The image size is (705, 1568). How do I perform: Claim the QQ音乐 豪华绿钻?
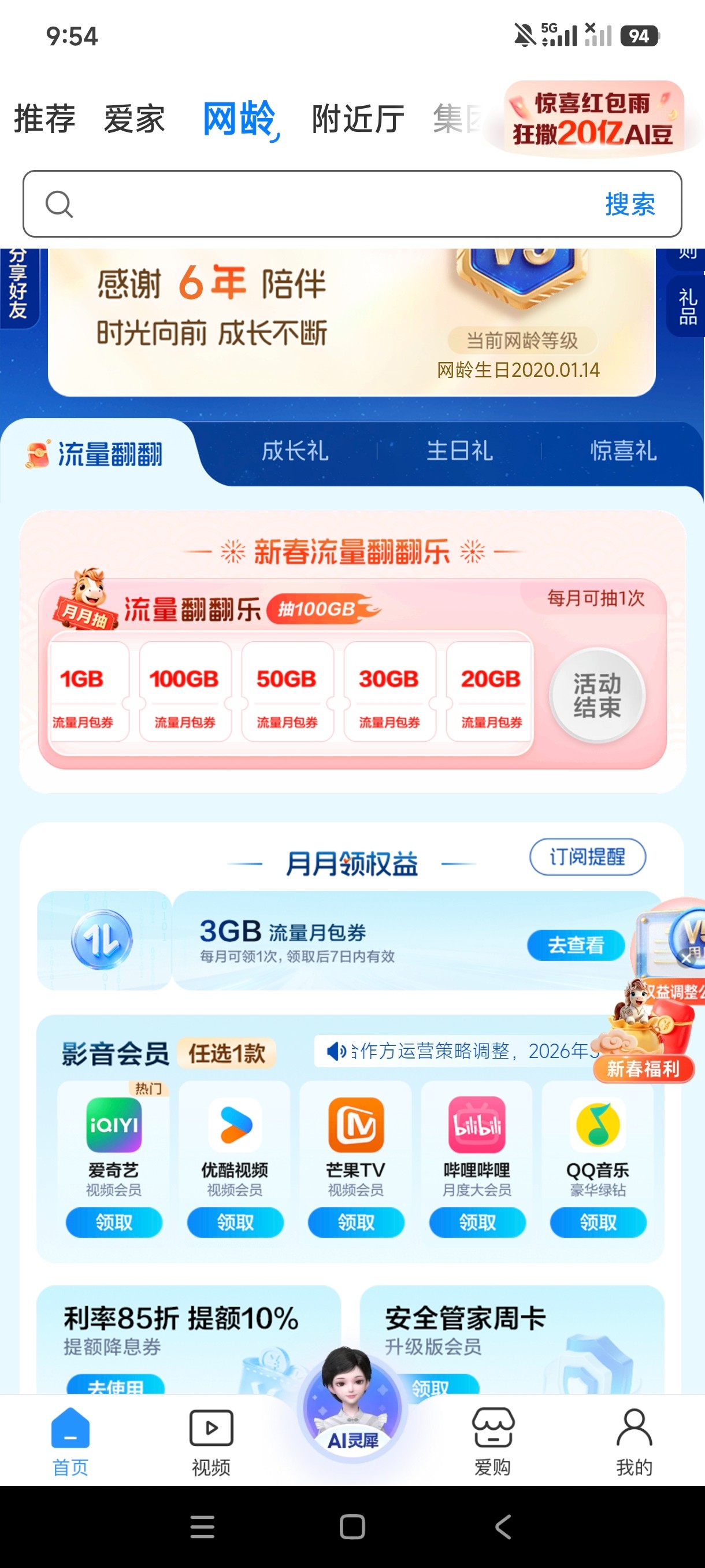click(598, 1222)
